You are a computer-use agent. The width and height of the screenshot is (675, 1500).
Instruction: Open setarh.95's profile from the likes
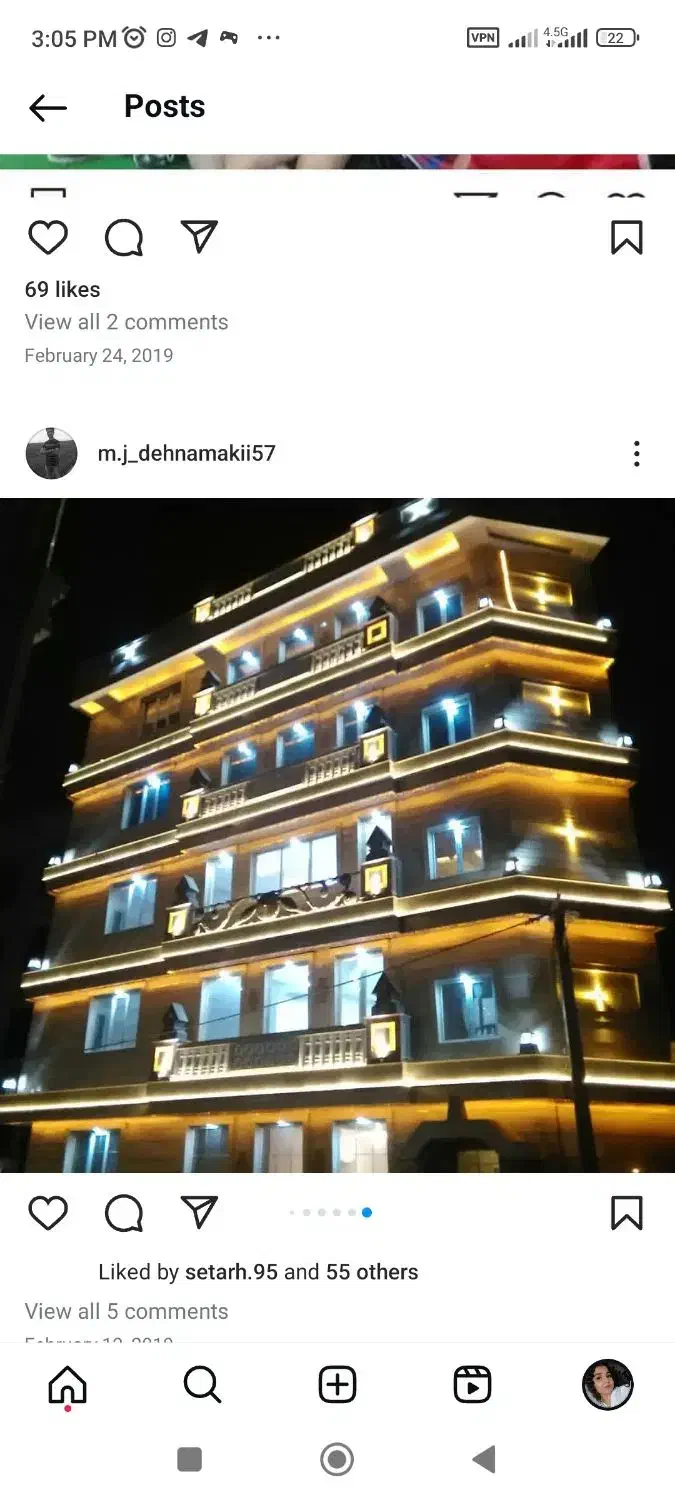pos(231,1272)
